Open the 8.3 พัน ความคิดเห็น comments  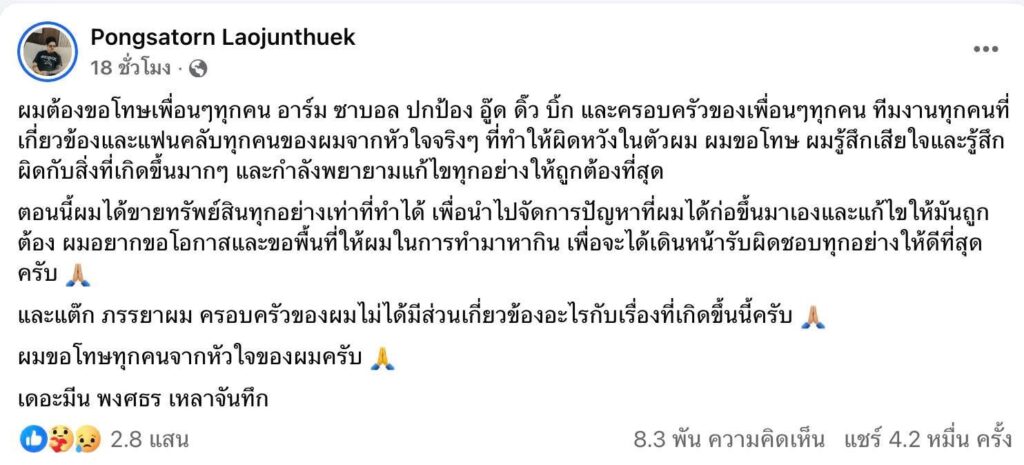[x=729, y=439]
